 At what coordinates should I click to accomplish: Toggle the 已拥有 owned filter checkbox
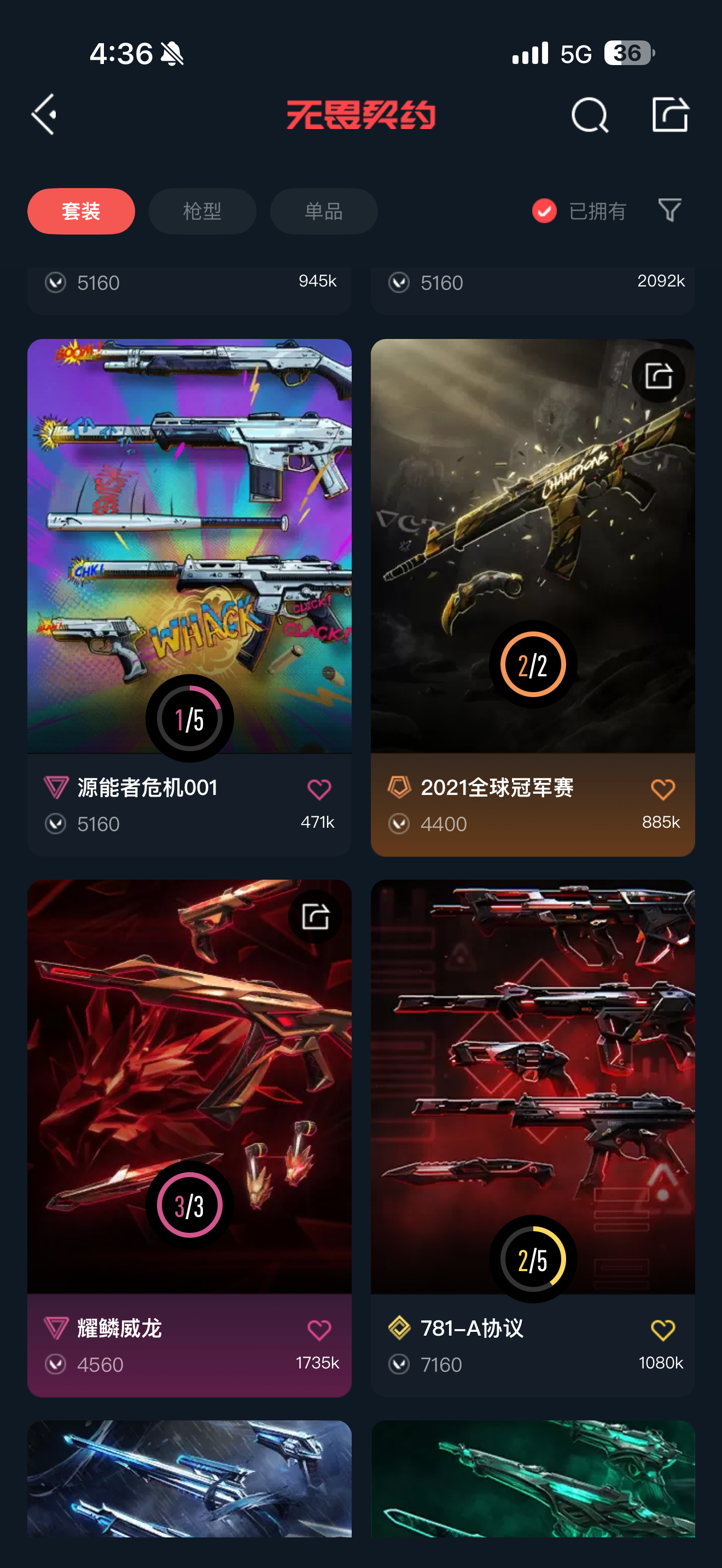(544, 211)
